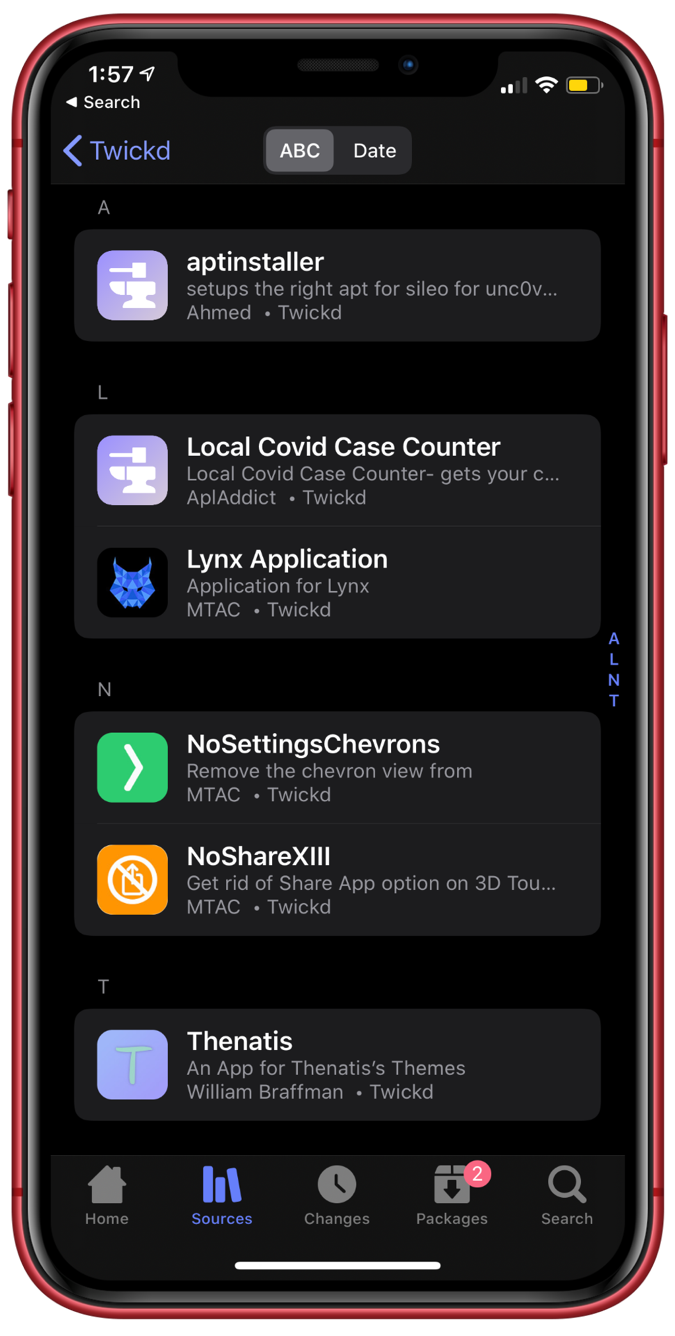The height and width of the screenshot is (1336, 675).
Task: Open NoSettingsChevrons package page
Action: pyautogui.click(x=337, y=768)
